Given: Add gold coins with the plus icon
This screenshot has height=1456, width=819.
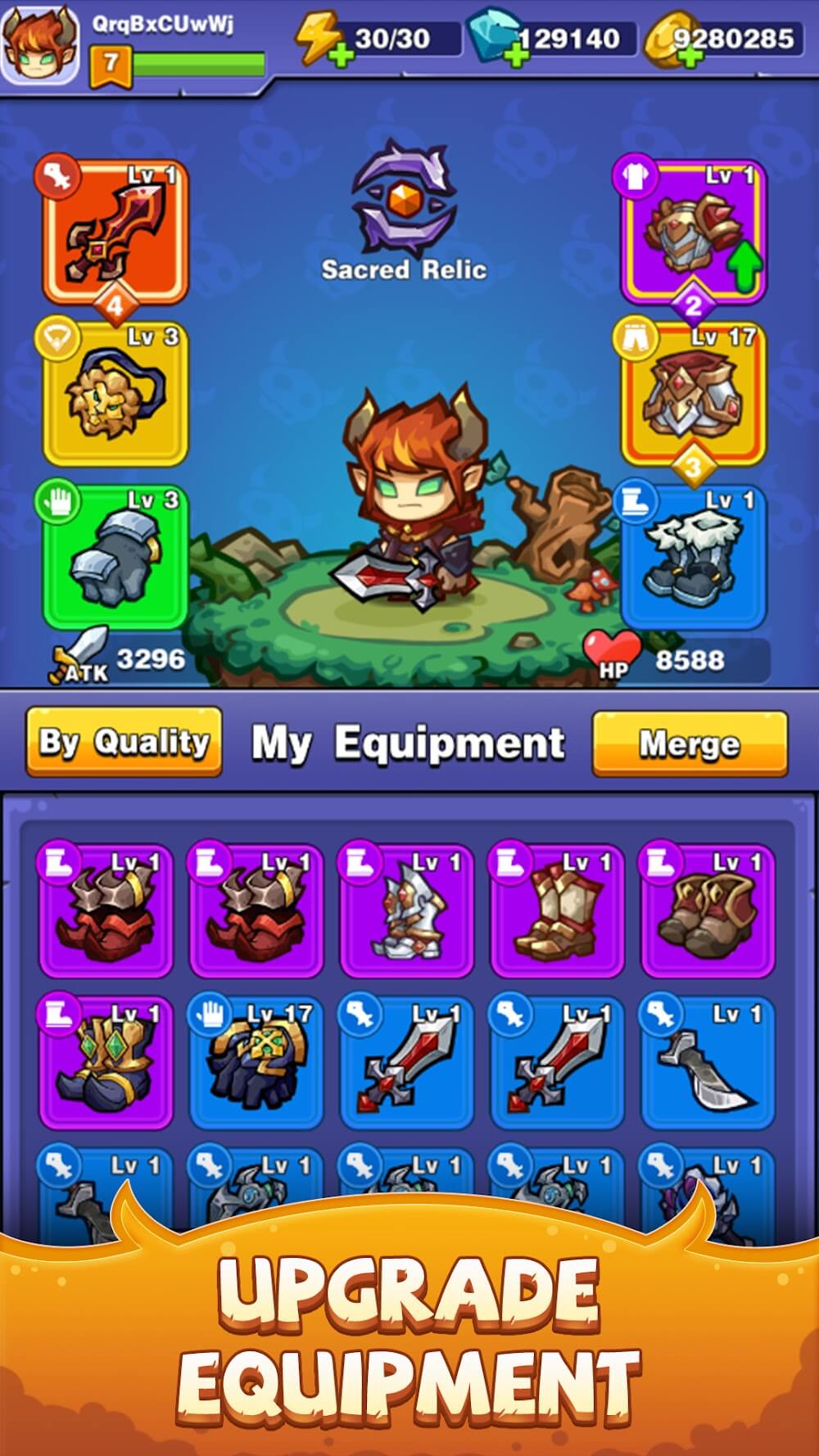Looking at the screenshot, I should pyautogui.click(x=690, y=56).
